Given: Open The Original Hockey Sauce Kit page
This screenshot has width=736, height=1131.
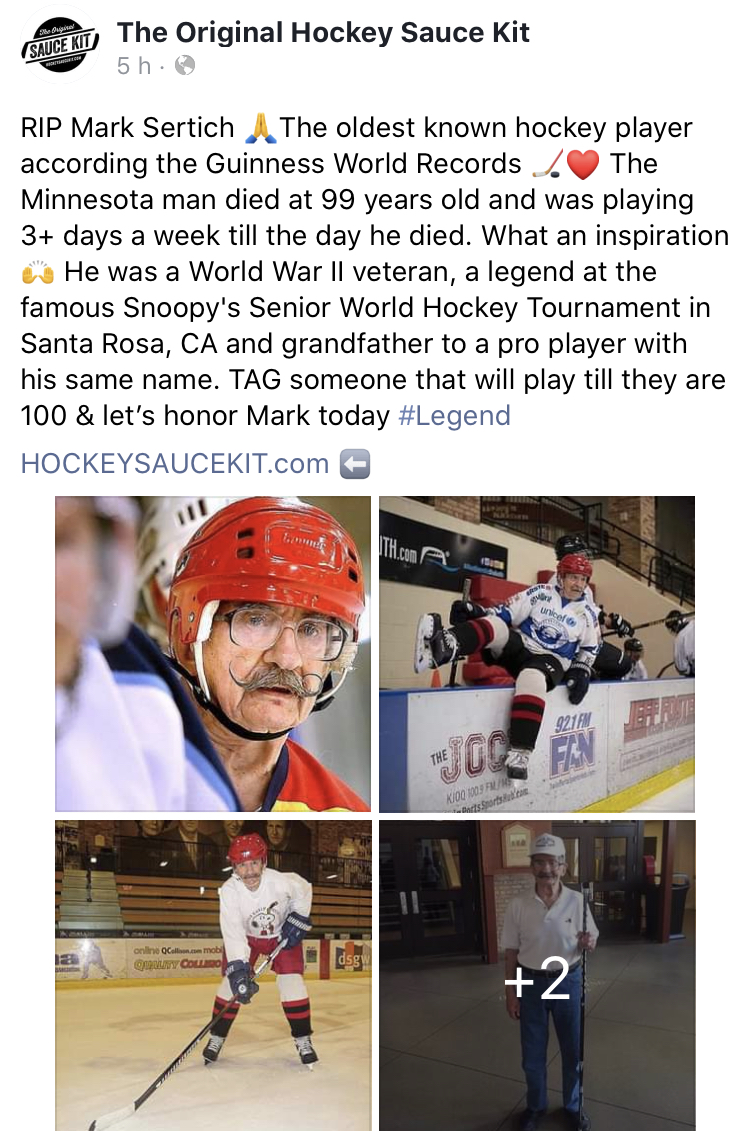Looking at the screenshot, I should (x=322, y=32).
